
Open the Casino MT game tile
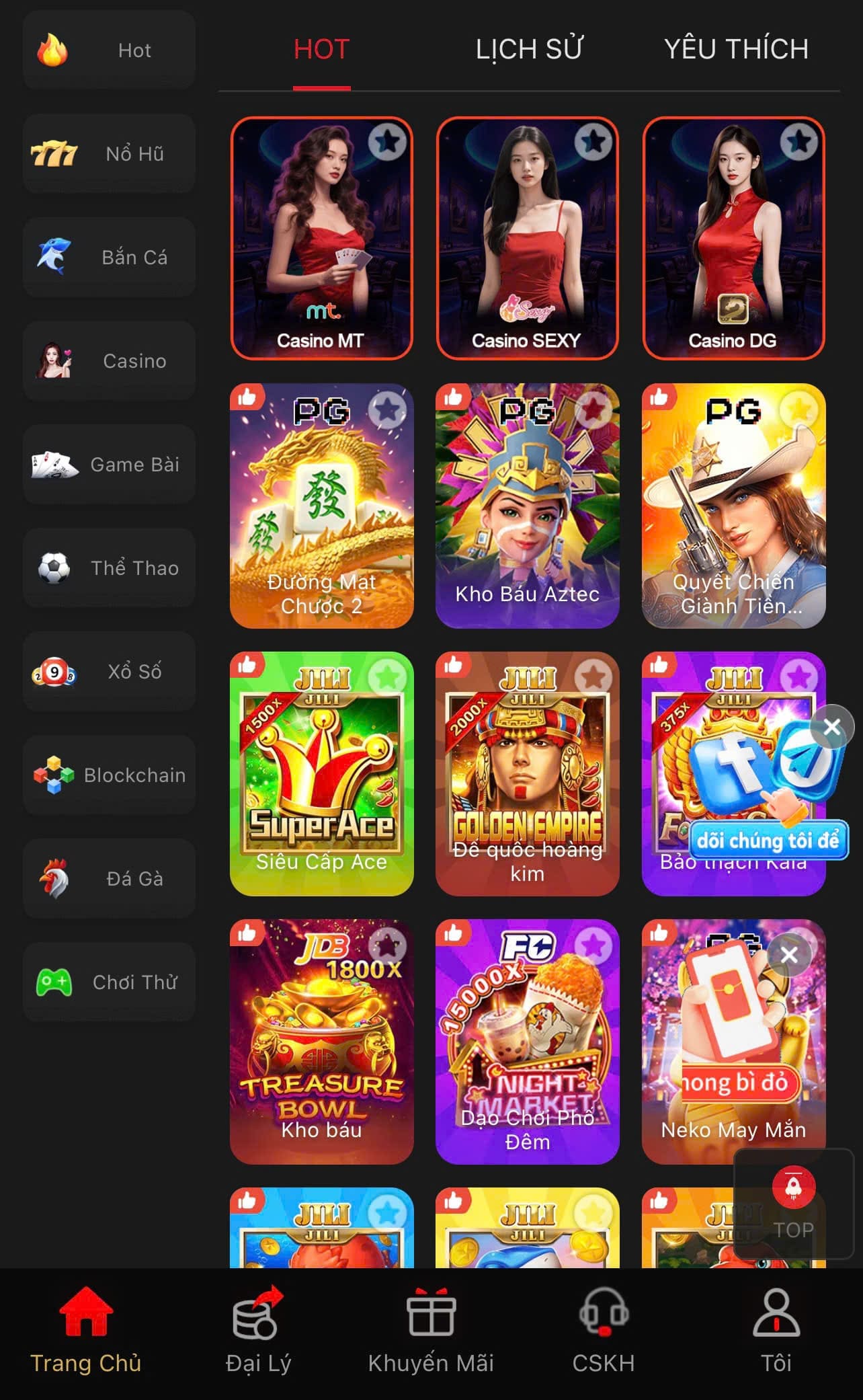click(321, 239)
